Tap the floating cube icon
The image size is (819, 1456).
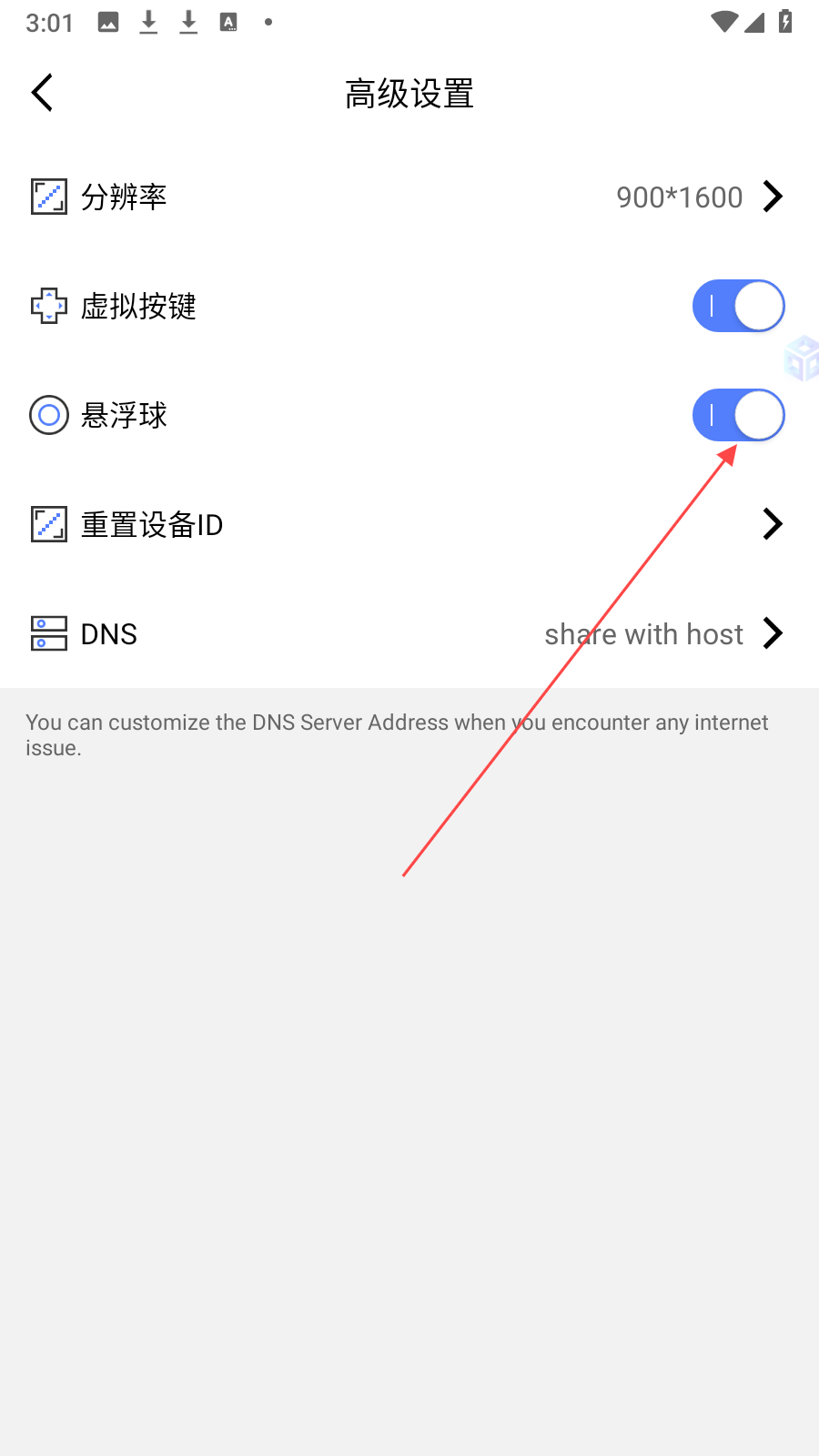click(x=803, y=358)
